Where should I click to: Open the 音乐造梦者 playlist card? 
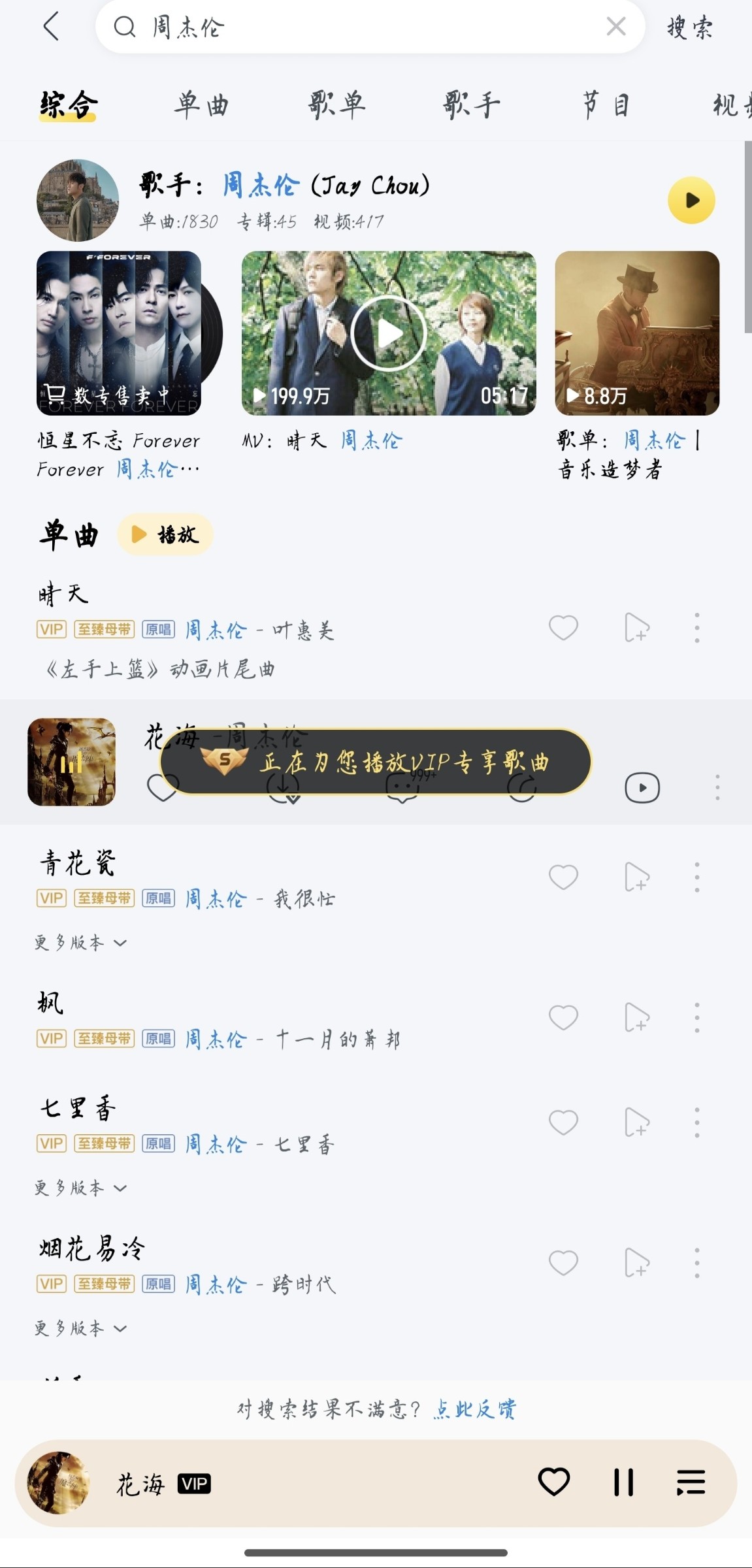637,333
